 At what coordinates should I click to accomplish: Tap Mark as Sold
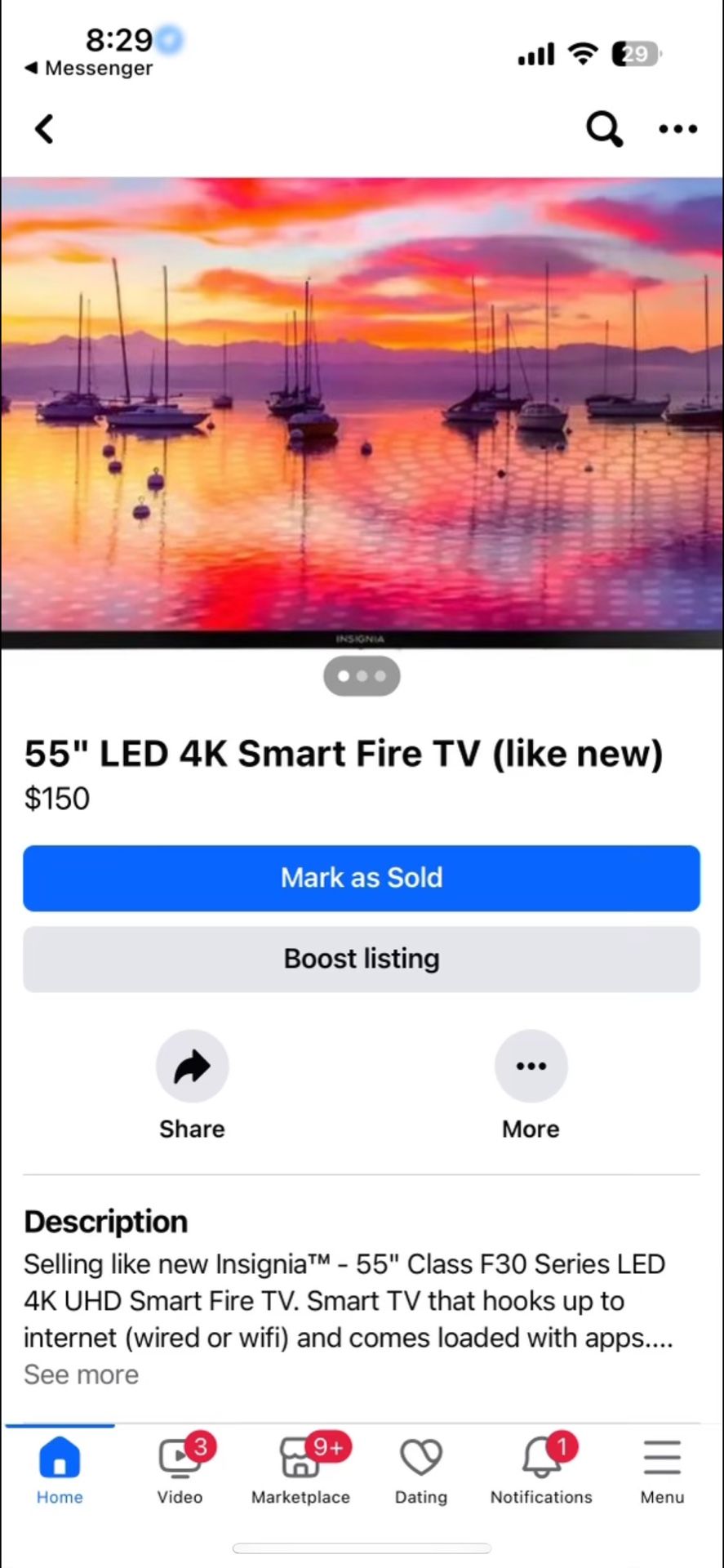(362, 878)
